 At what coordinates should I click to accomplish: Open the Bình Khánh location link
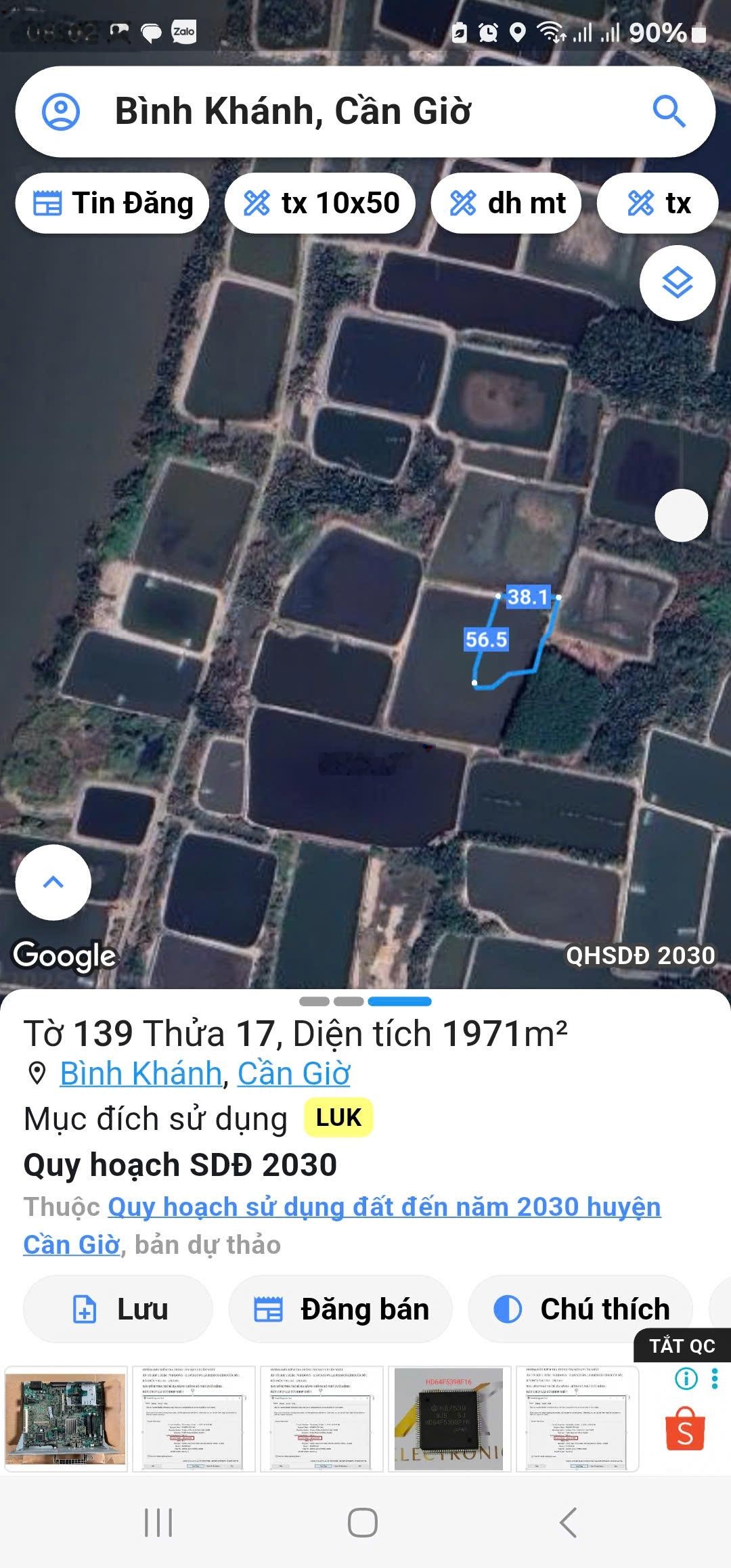[141, 1074]
